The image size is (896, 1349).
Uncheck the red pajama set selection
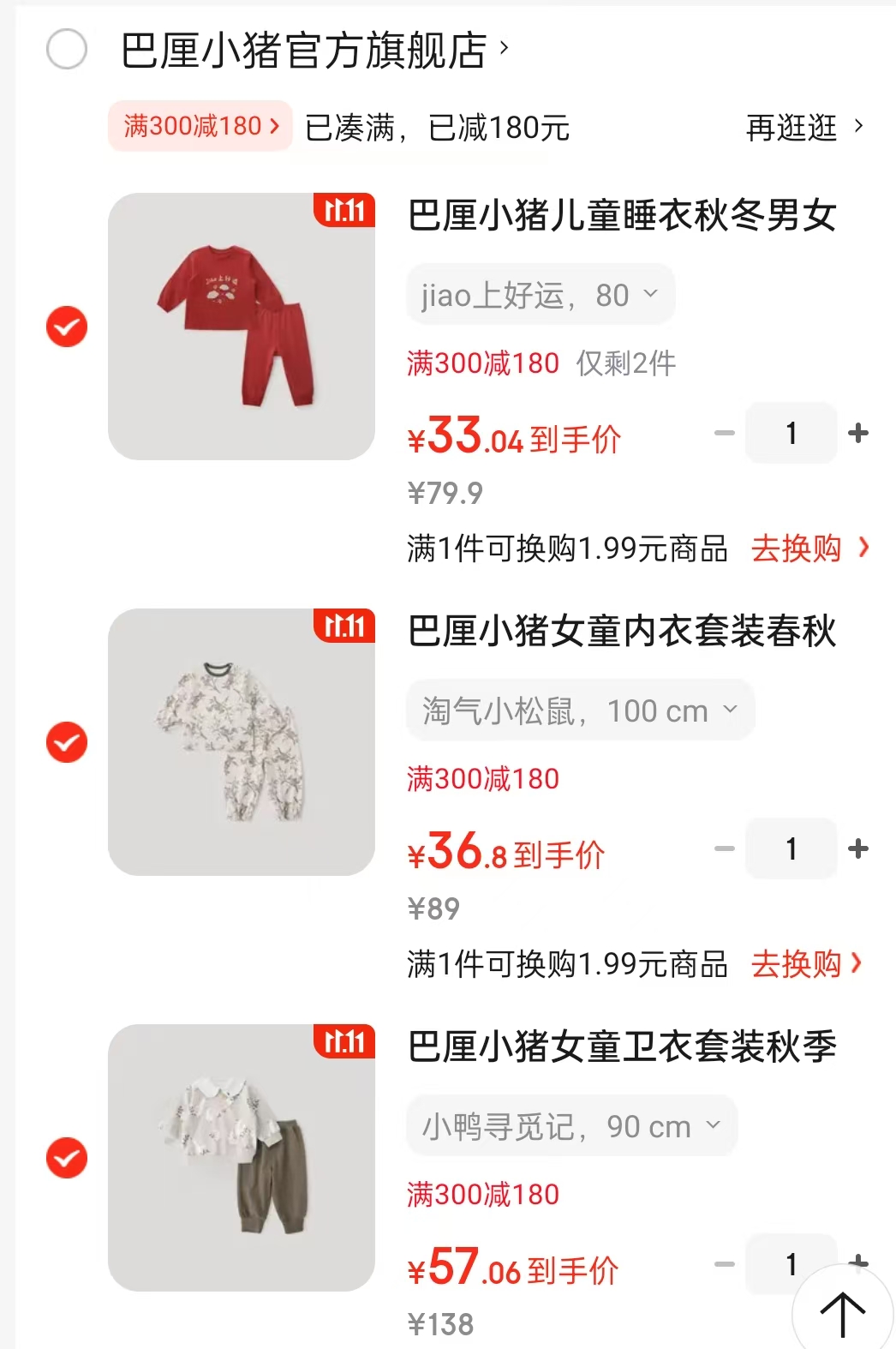[x=66, y=327]
